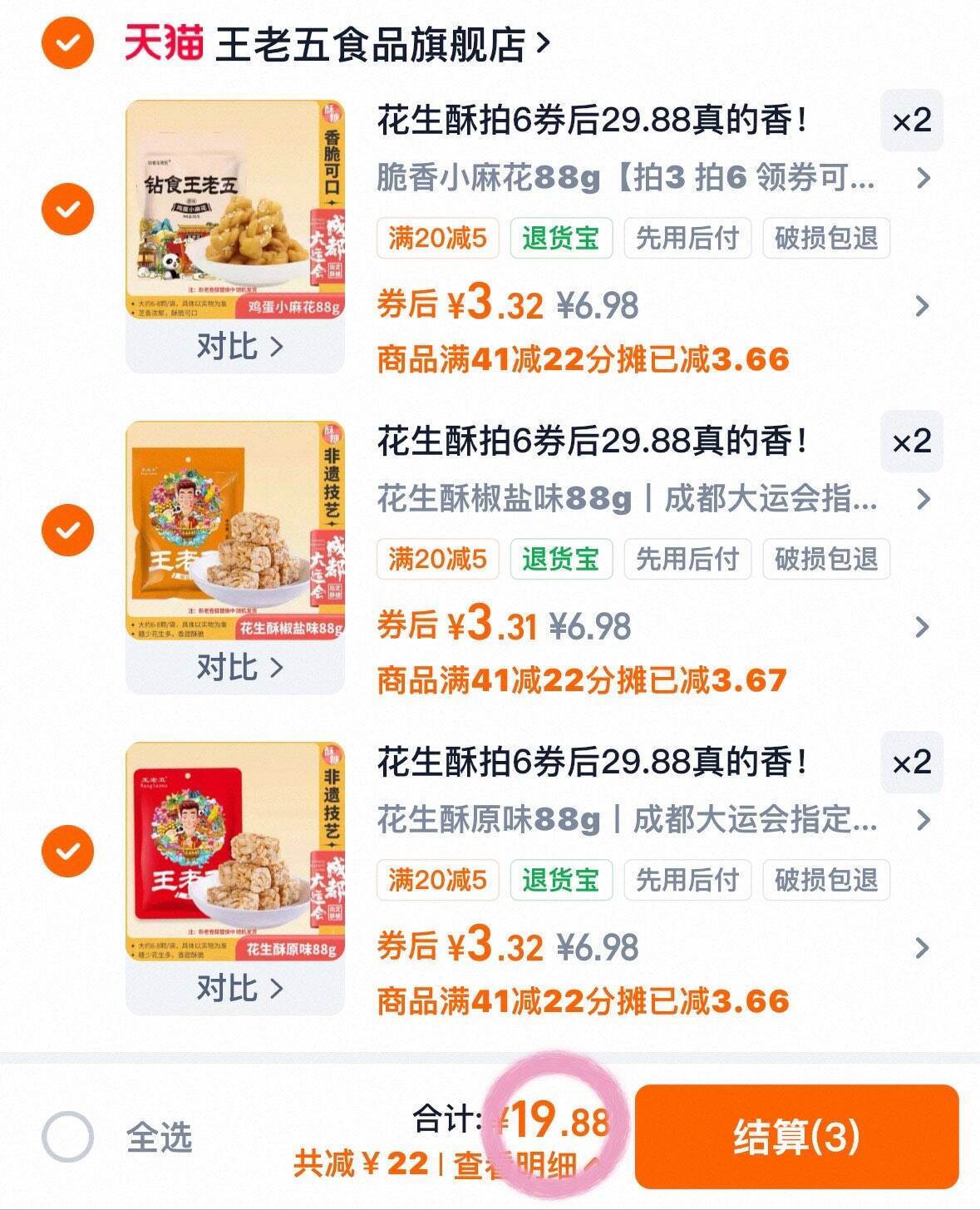Change quantity ×2 for 花生酥椒盐味
Image resolution: width=980 pixels, height=1210 pixels.
[911, 442]
